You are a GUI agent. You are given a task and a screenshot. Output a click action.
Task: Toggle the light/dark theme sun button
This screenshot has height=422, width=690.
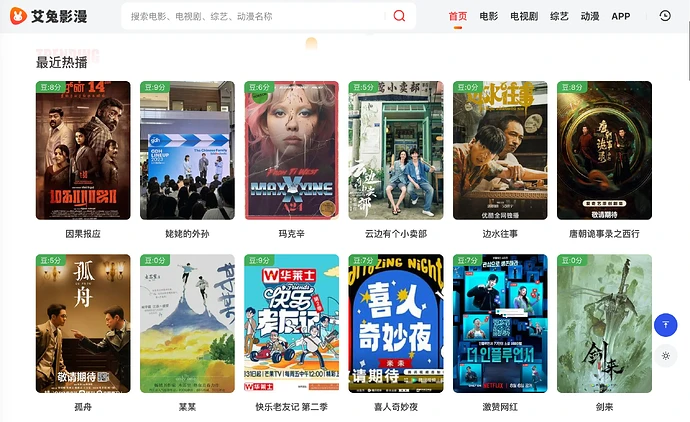[x=666, y=355]
